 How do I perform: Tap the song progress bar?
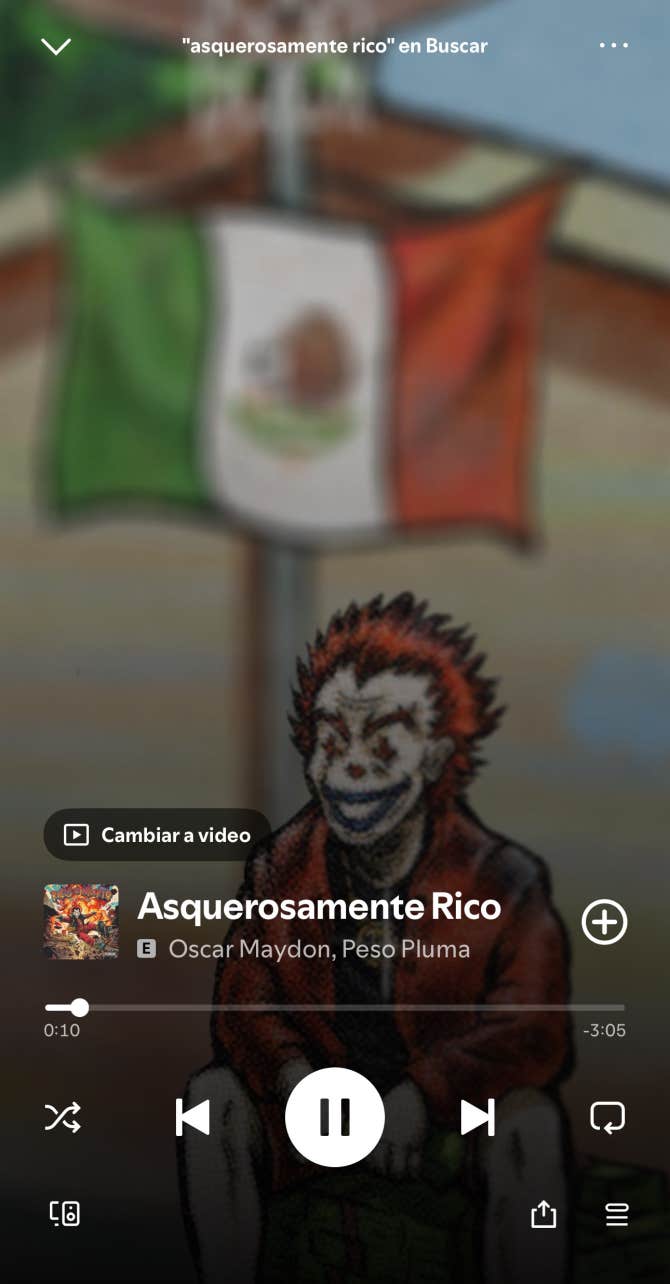(335, 1007)
